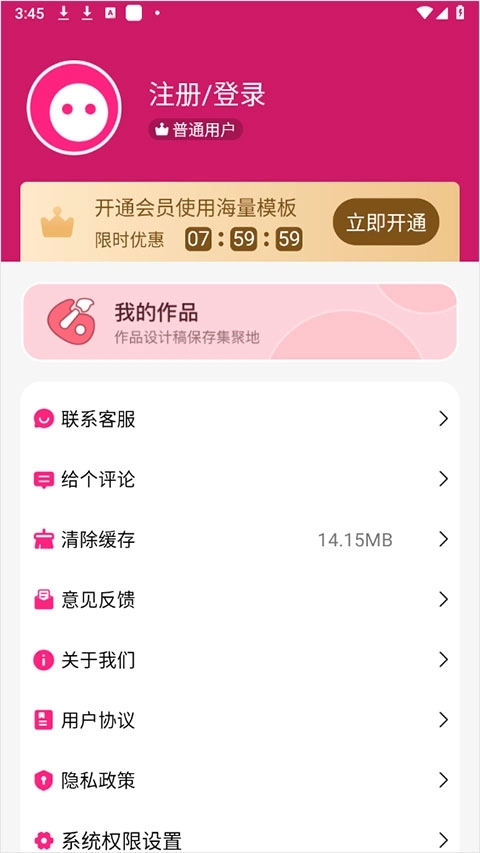480x853 pixels.
Task: Open 给个评论 row
Action: (240, 479)
